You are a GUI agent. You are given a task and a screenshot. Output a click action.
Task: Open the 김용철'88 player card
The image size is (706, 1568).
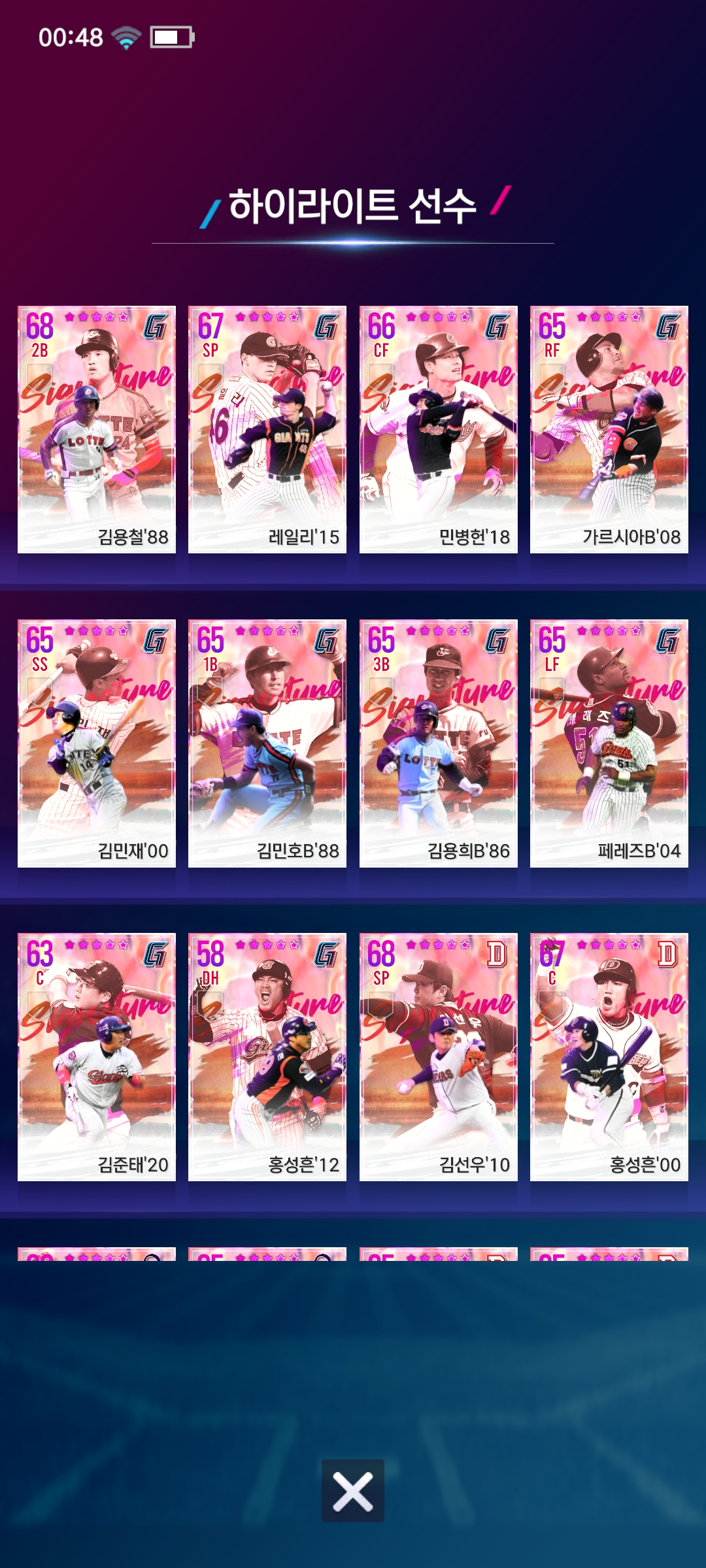point(97,429)
